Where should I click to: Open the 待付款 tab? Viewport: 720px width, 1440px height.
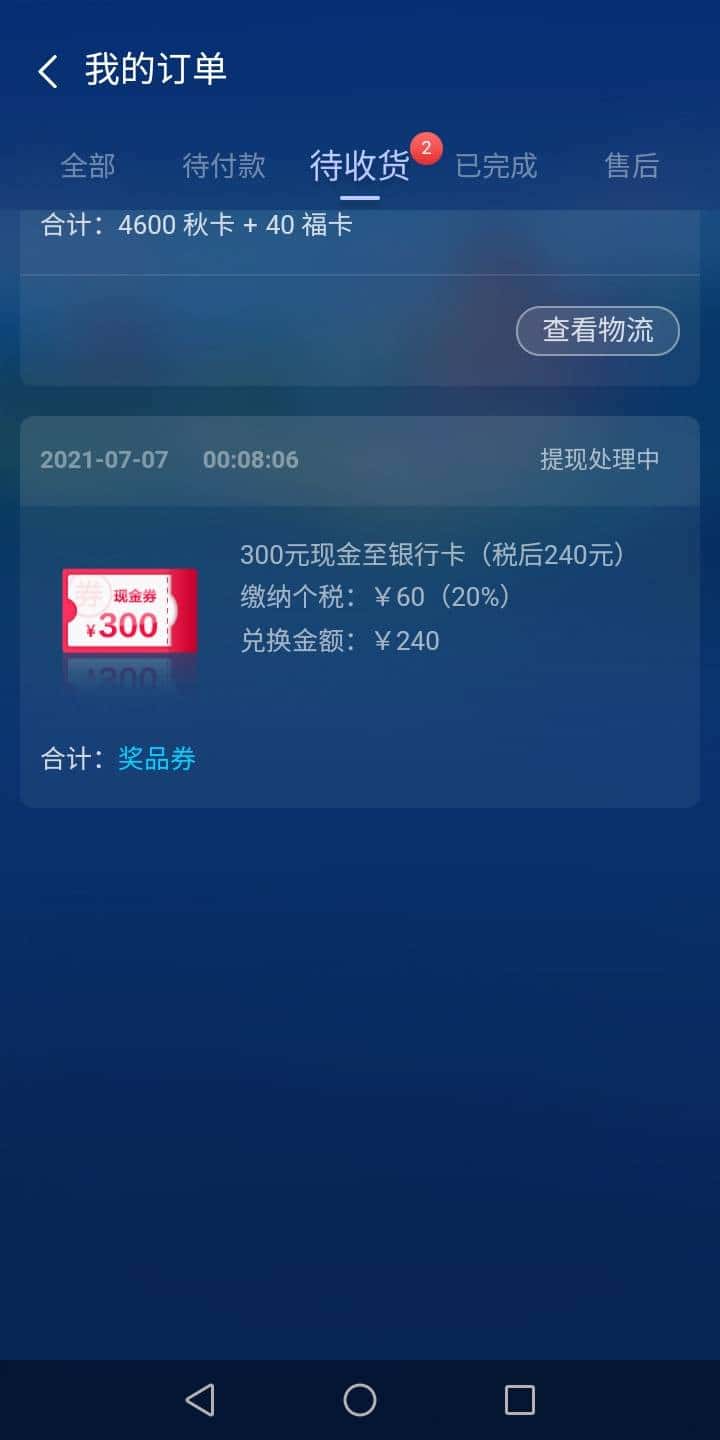pyautogui.click(x=222, y=166)
